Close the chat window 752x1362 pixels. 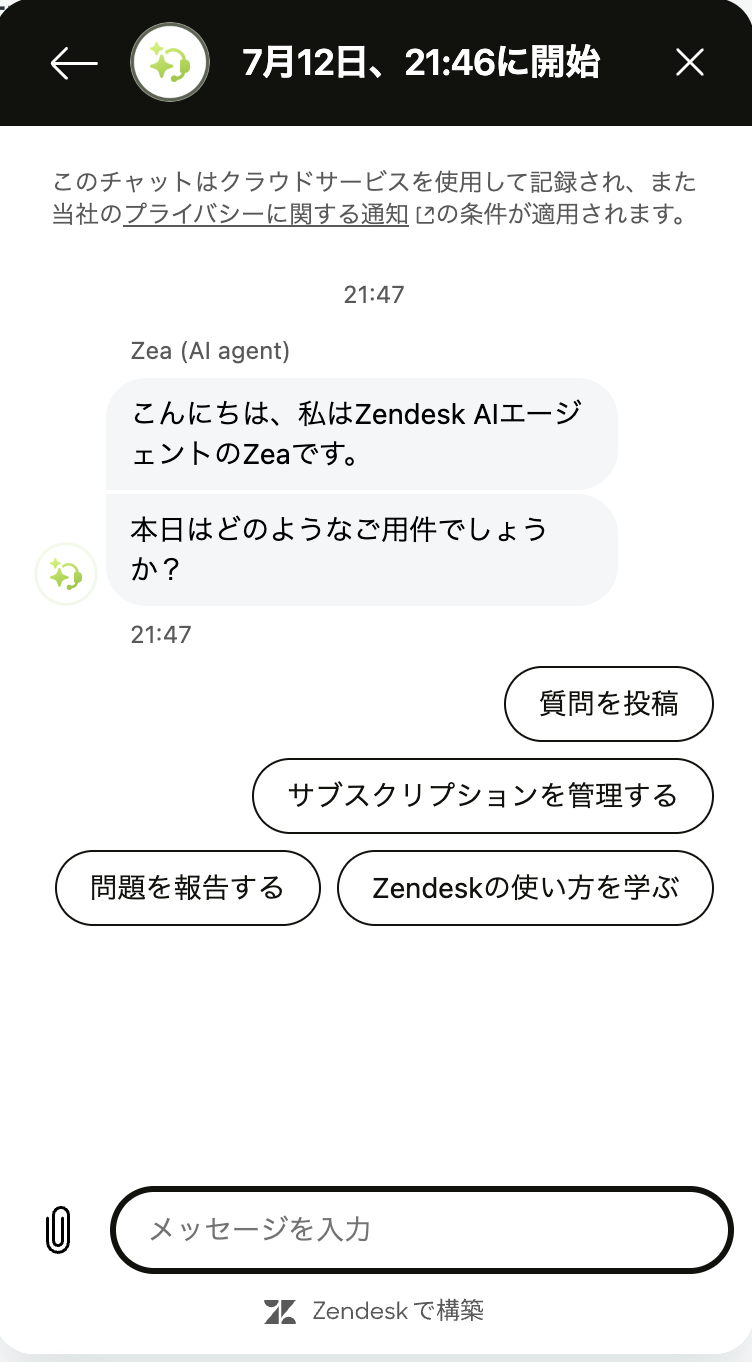coord(690,64)
